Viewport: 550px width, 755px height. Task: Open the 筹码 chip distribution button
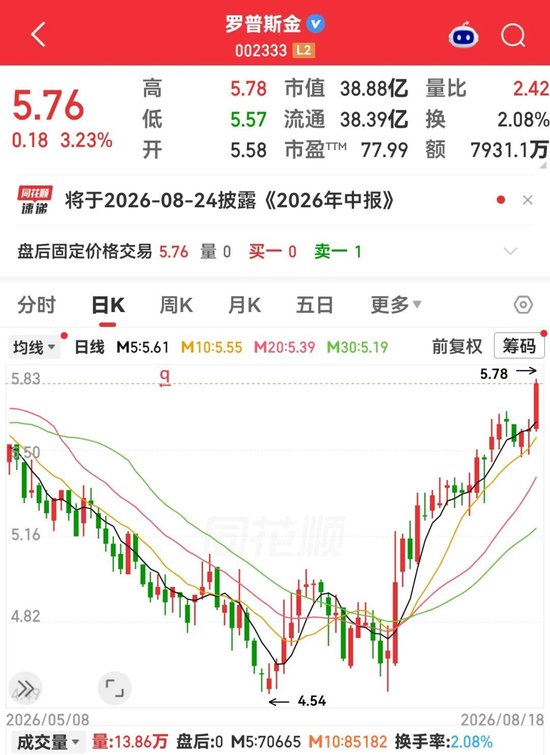519,346
